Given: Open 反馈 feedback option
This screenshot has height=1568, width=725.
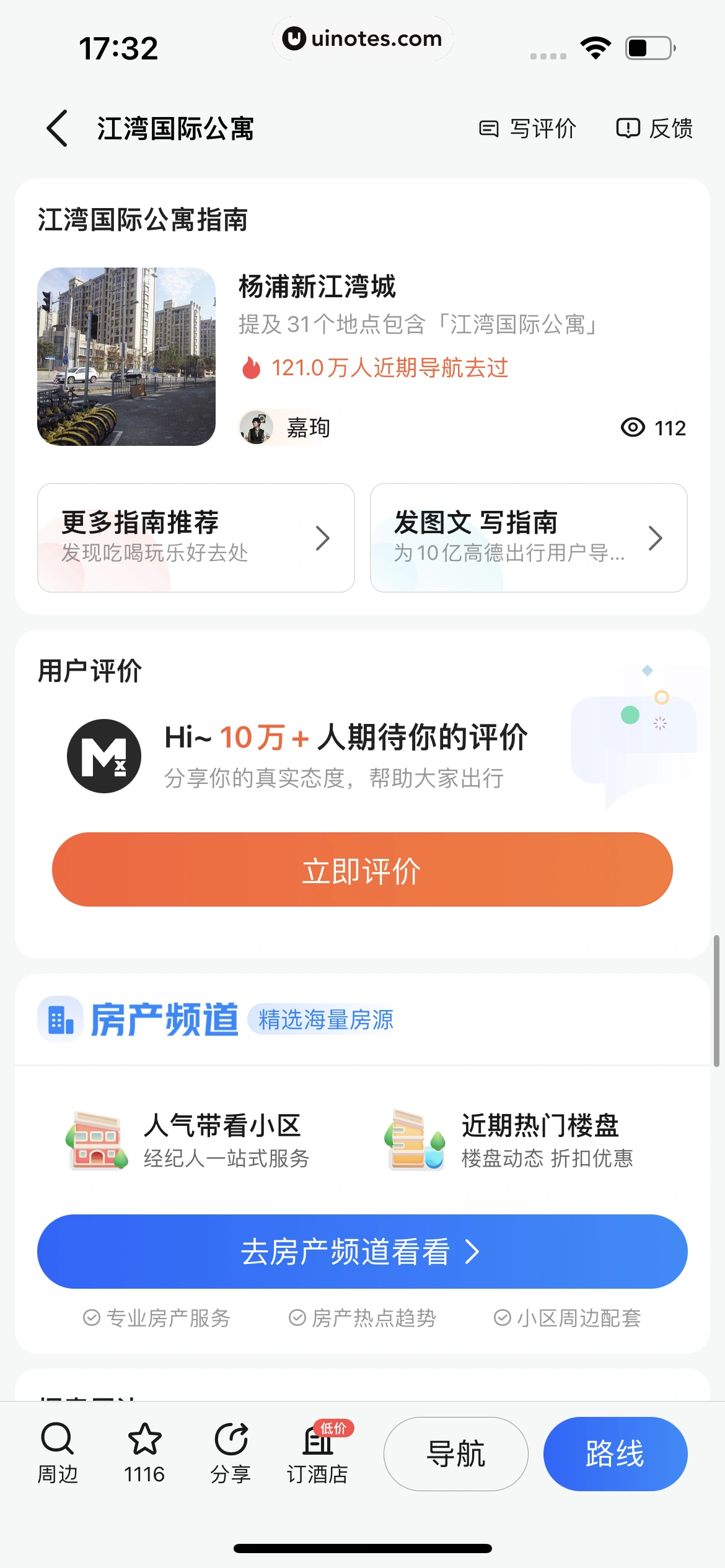Looking at the screenshot, I should point(654,129).
